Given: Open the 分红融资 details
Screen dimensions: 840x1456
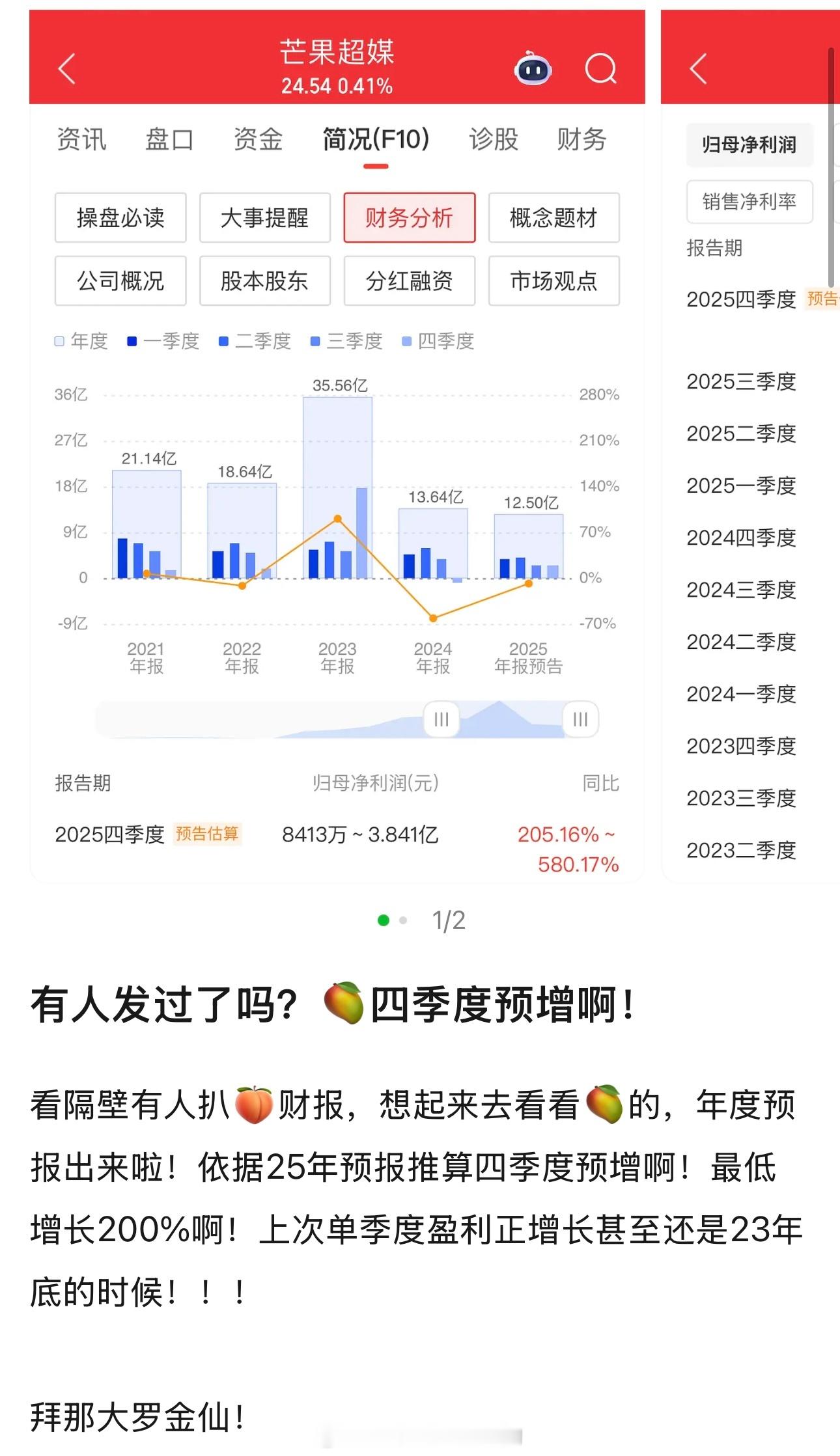Looking at the screenshot, I should coord(410,281).
